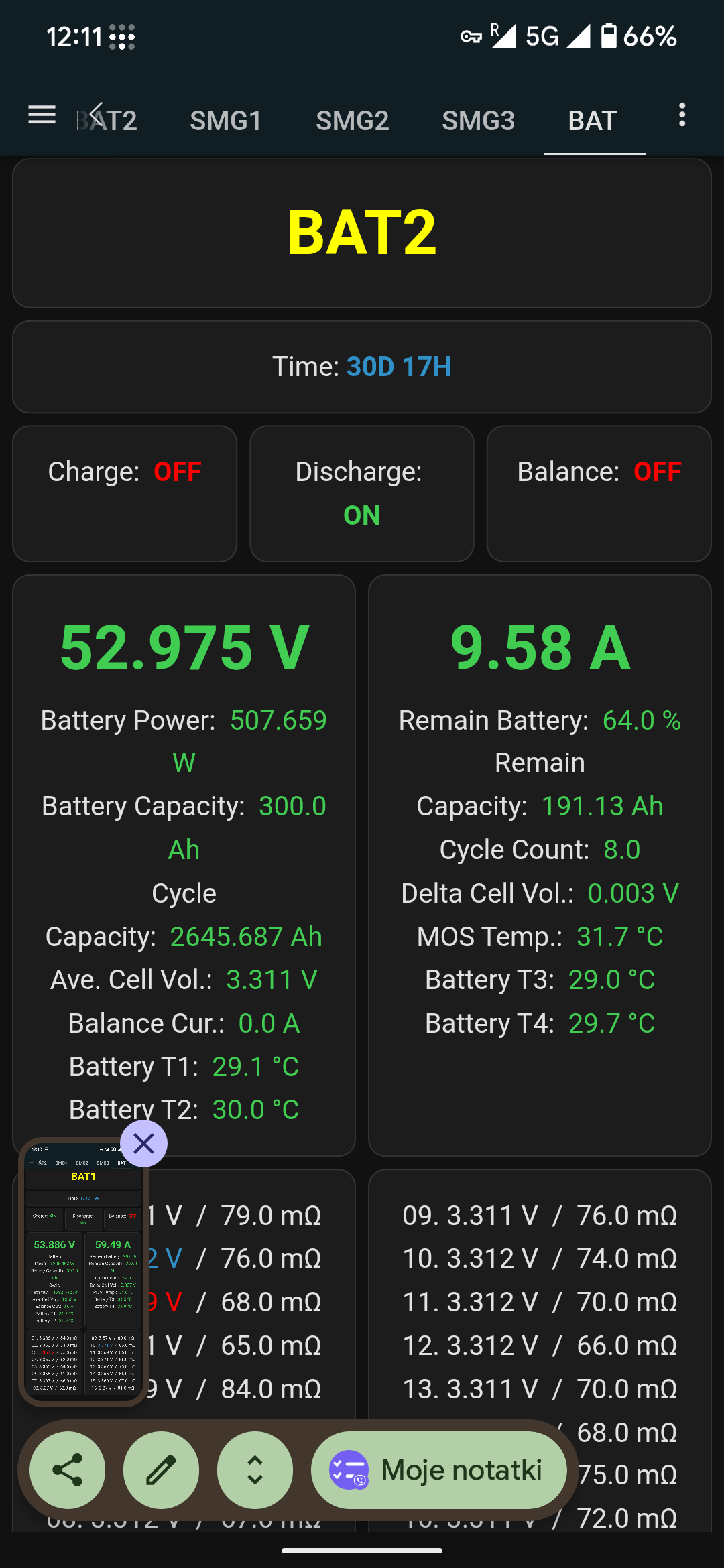
Task: Open the hamburger drawer menu
Action: [x=42, y=115]
